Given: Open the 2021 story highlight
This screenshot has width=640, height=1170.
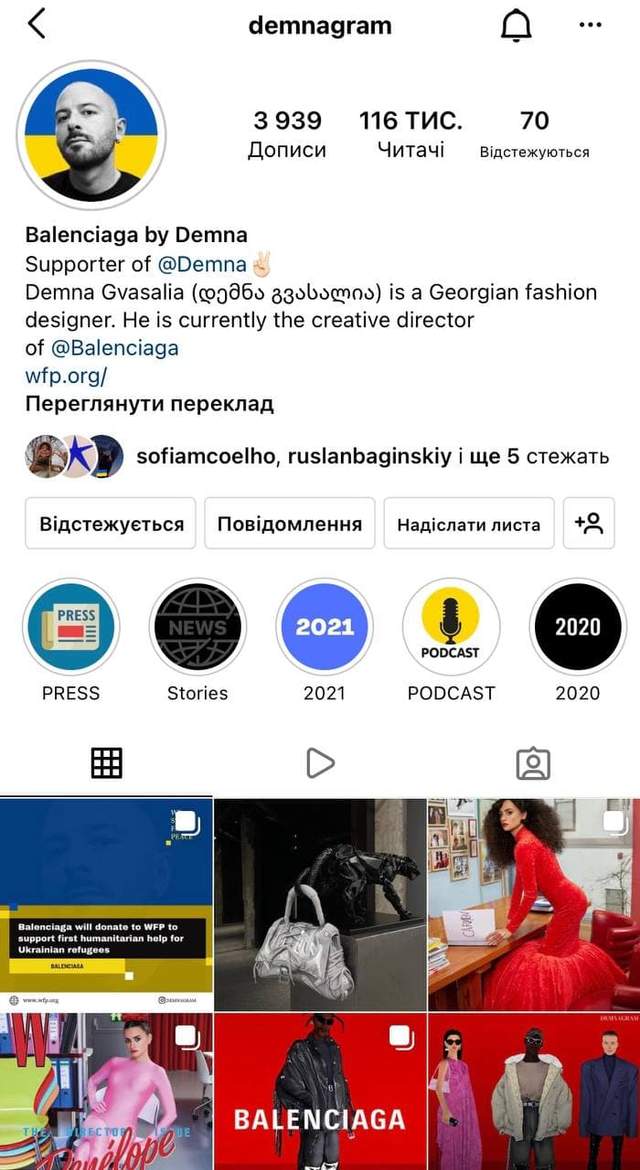Looking at the screenshot, I should [324, 627].
